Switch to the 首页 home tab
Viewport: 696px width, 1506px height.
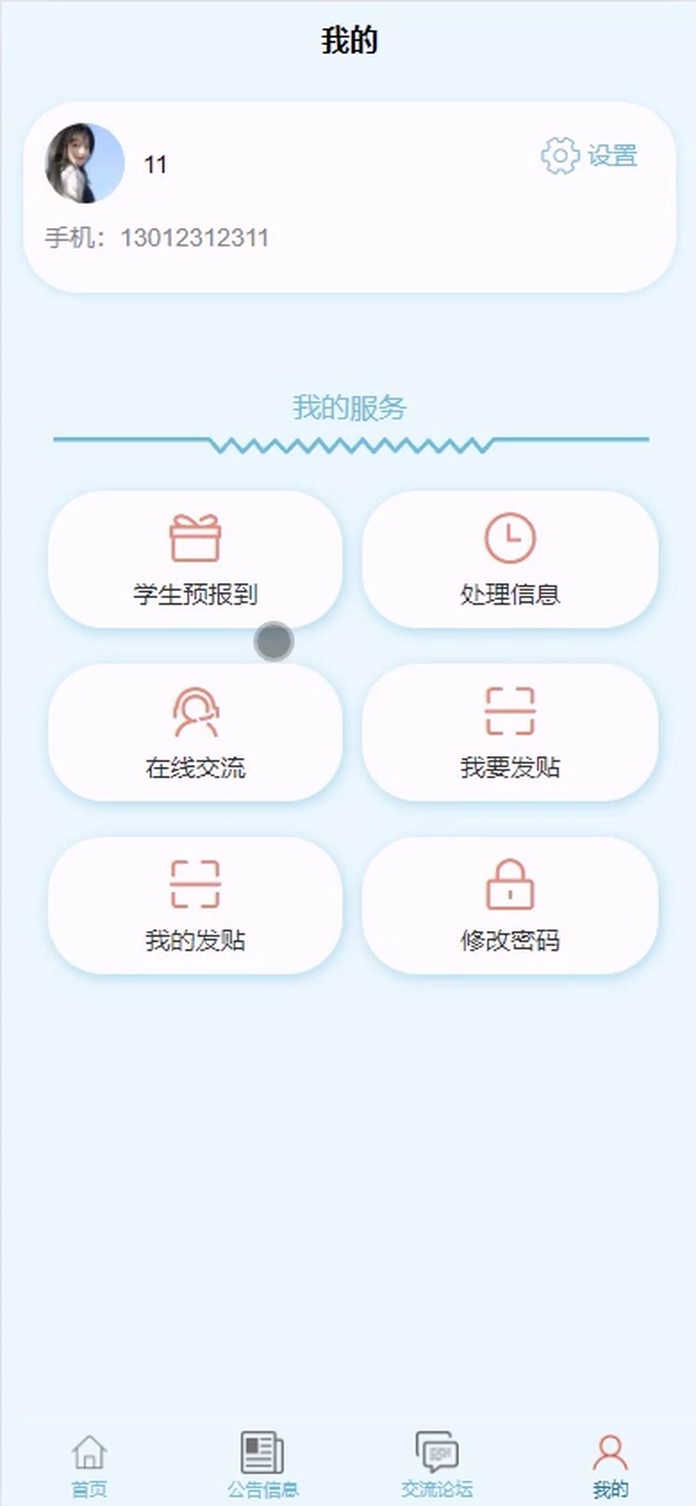pyautogui.click(x=89, y=1464)
